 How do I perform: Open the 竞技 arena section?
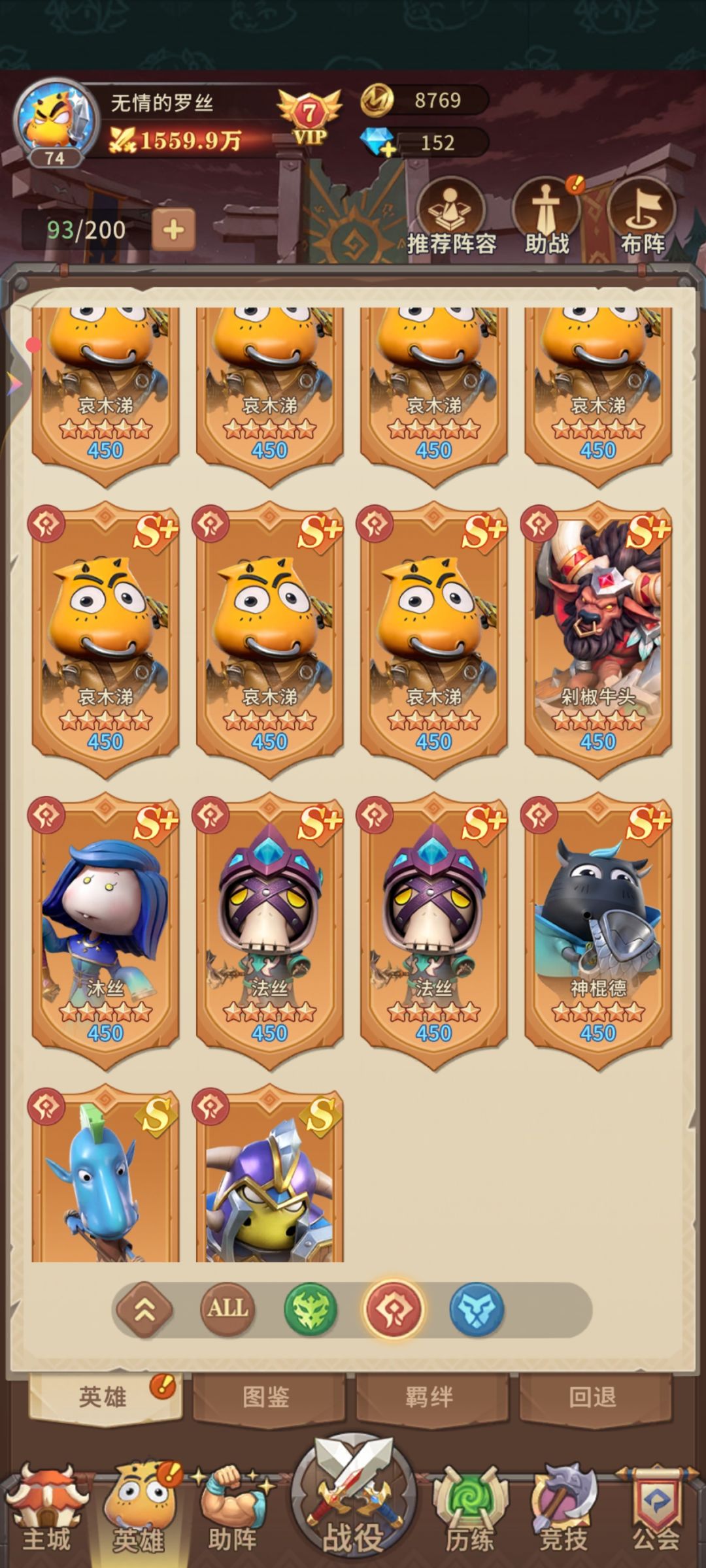click(562, 1509)
